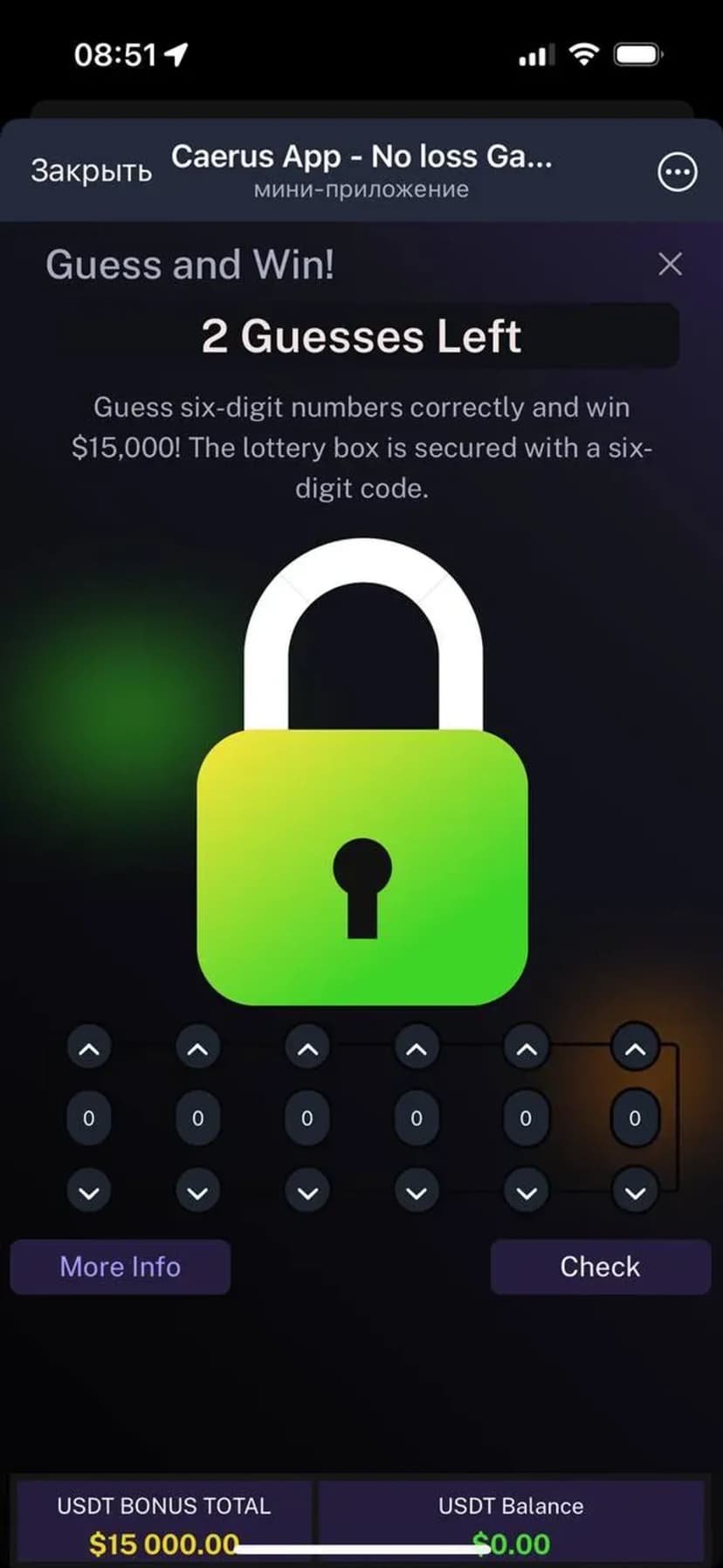Image resolution: width=723 pixels, height=1568 pixels.
Task: Decrease the first digit with down arrow
Action: (x=89, y=1192)
